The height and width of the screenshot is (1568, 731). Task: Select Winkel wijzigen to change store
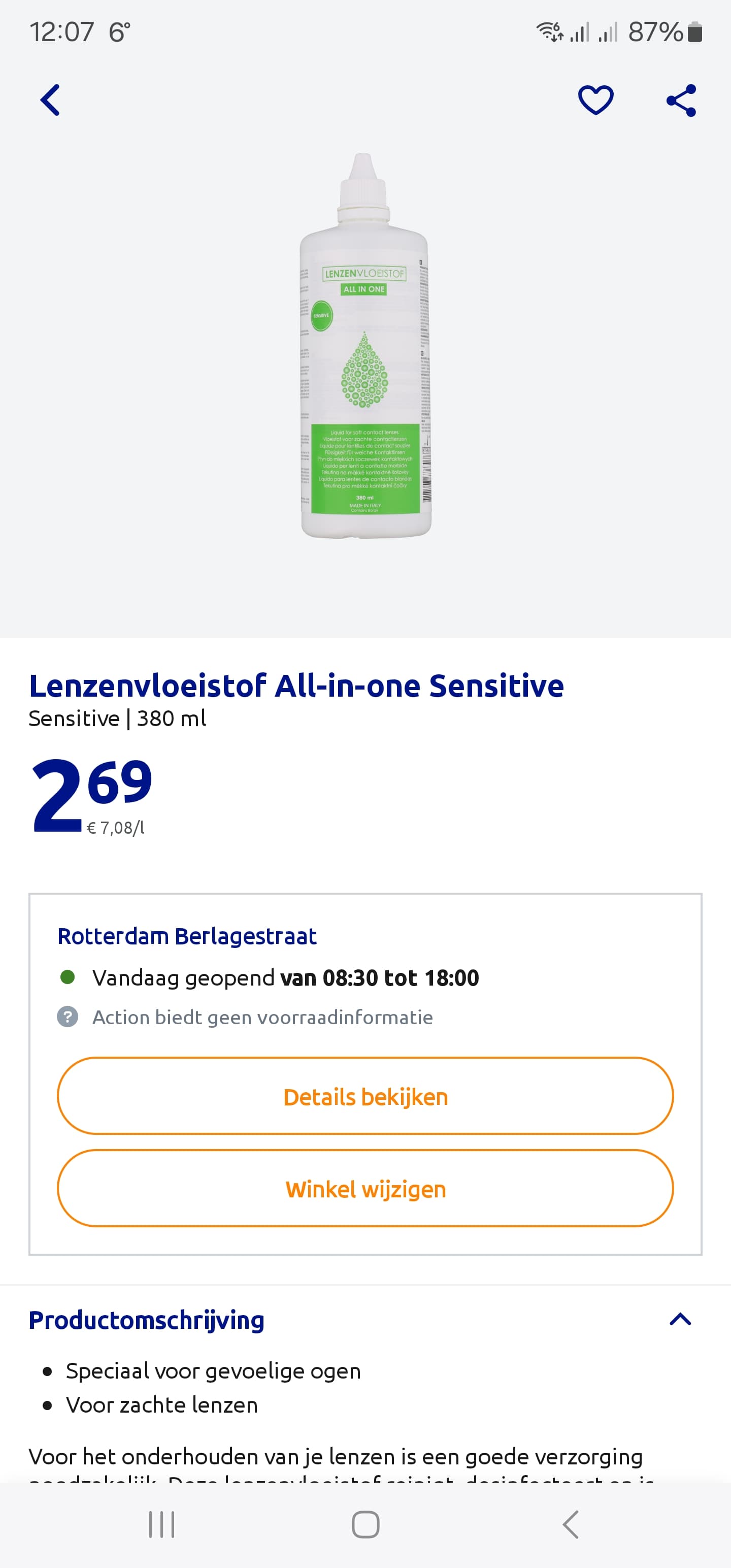click(365, 1188)
